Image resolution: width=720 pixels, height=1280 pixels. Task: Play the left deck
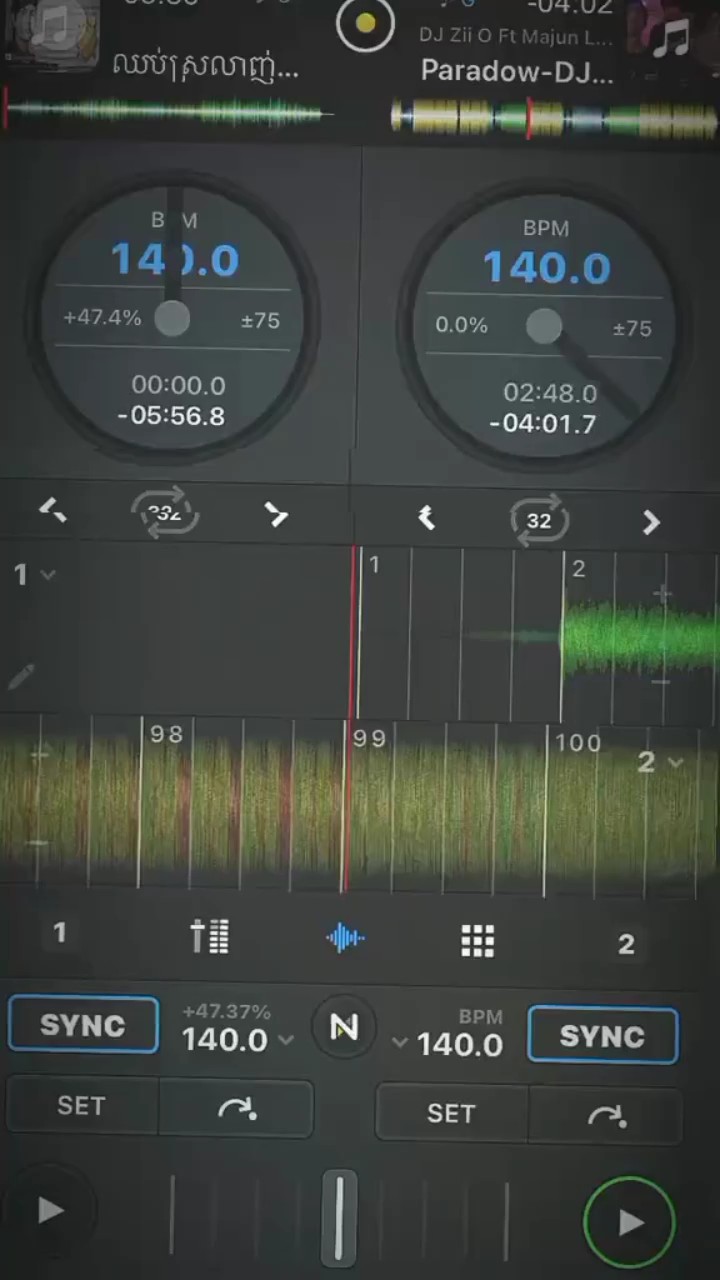point(49,1212)
